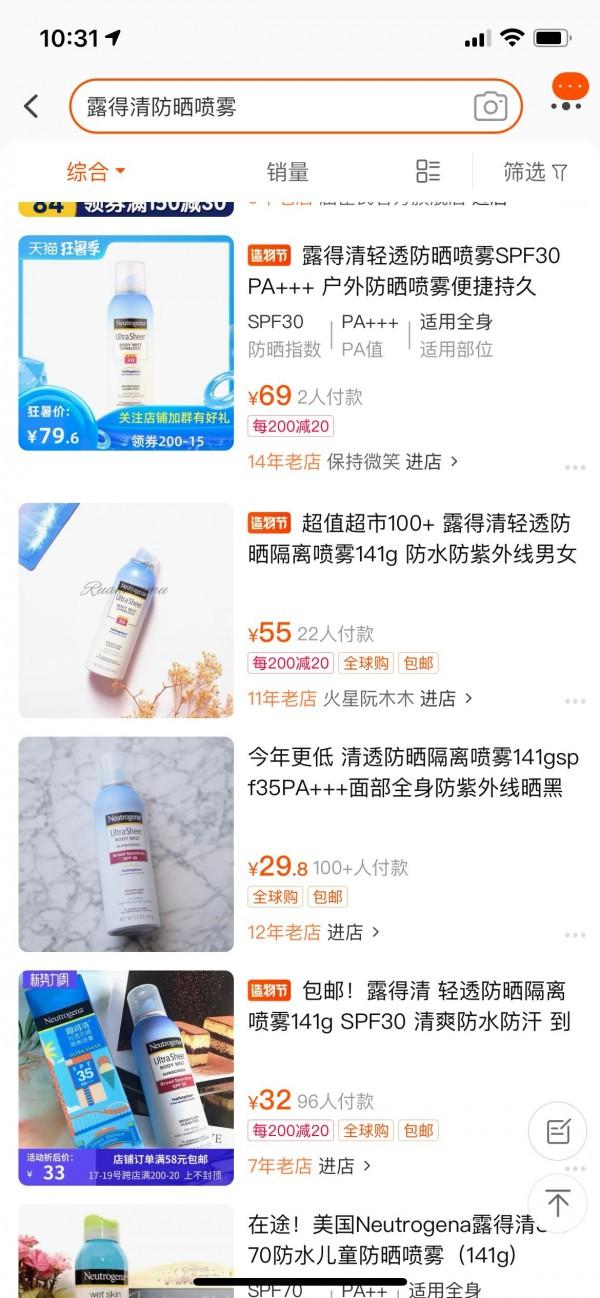Tap the search box with 露得清防晒喷雾
The height and width of the screenshot is (1298, 600).
tap(270, 107)
